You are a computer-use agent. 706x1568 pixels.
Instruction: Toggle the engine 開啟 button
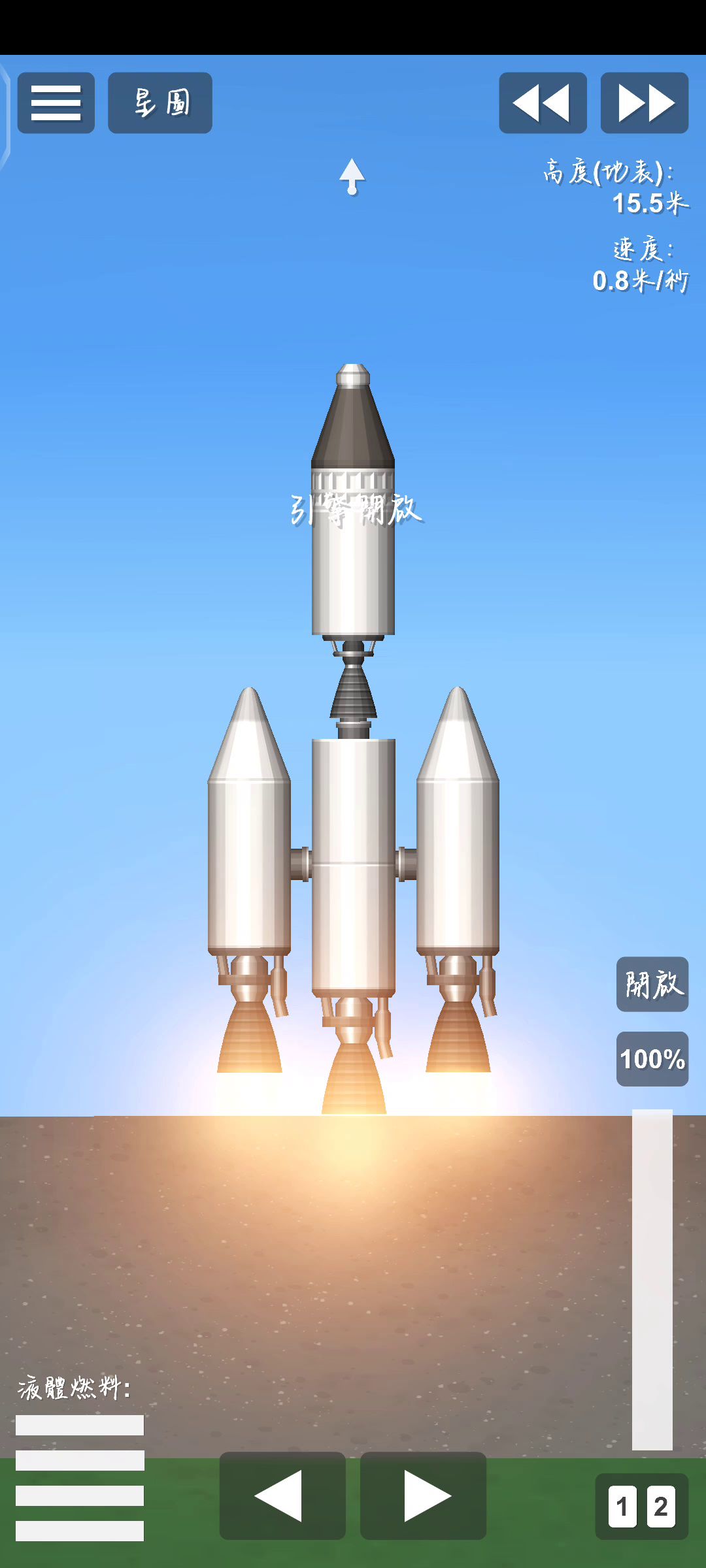(652, 984)
